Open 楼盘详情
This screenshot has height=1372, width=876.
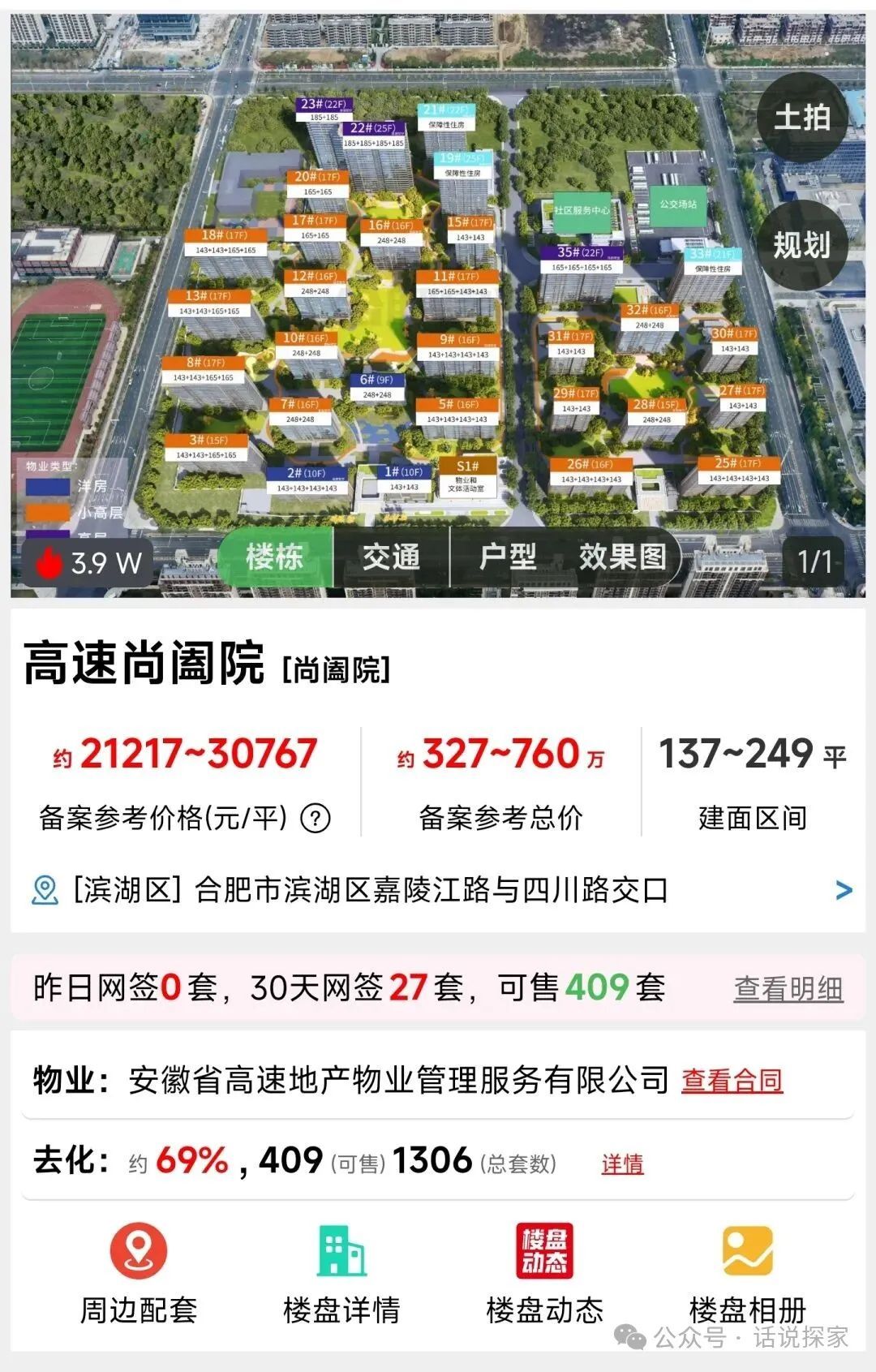click(341, 1275)
